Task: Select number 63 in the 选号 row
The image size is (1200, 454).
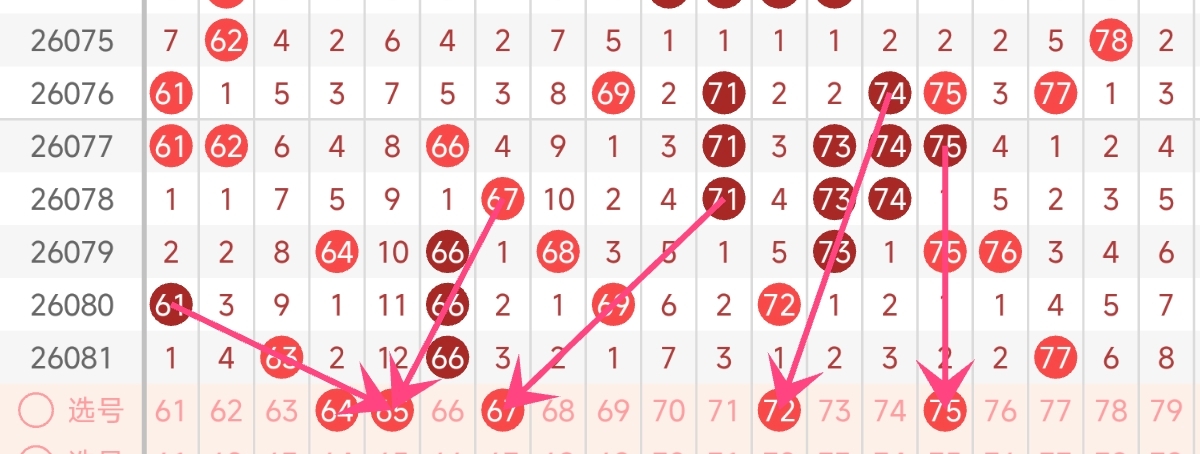Action: pos(282,410)
